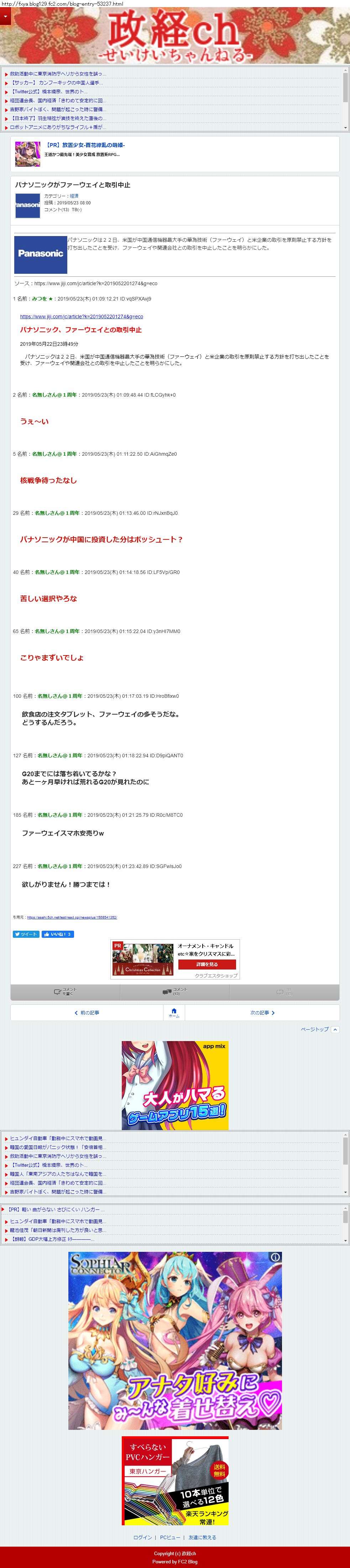Open the 経済 category link
Viewport: 350px width, 1568px height.
tap(74, 196)
